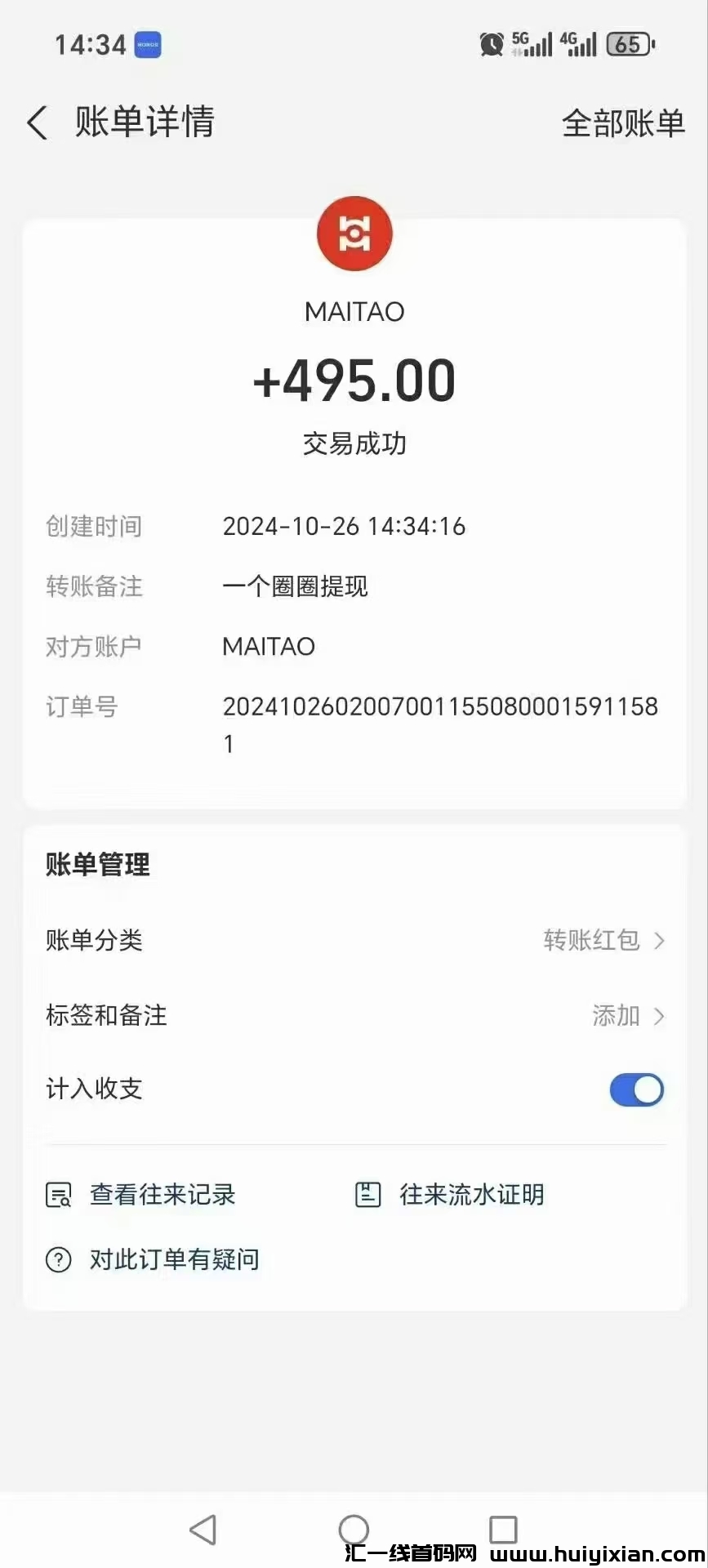
Task: Click the 往来流水证明 document icon
Action: 368,1194
